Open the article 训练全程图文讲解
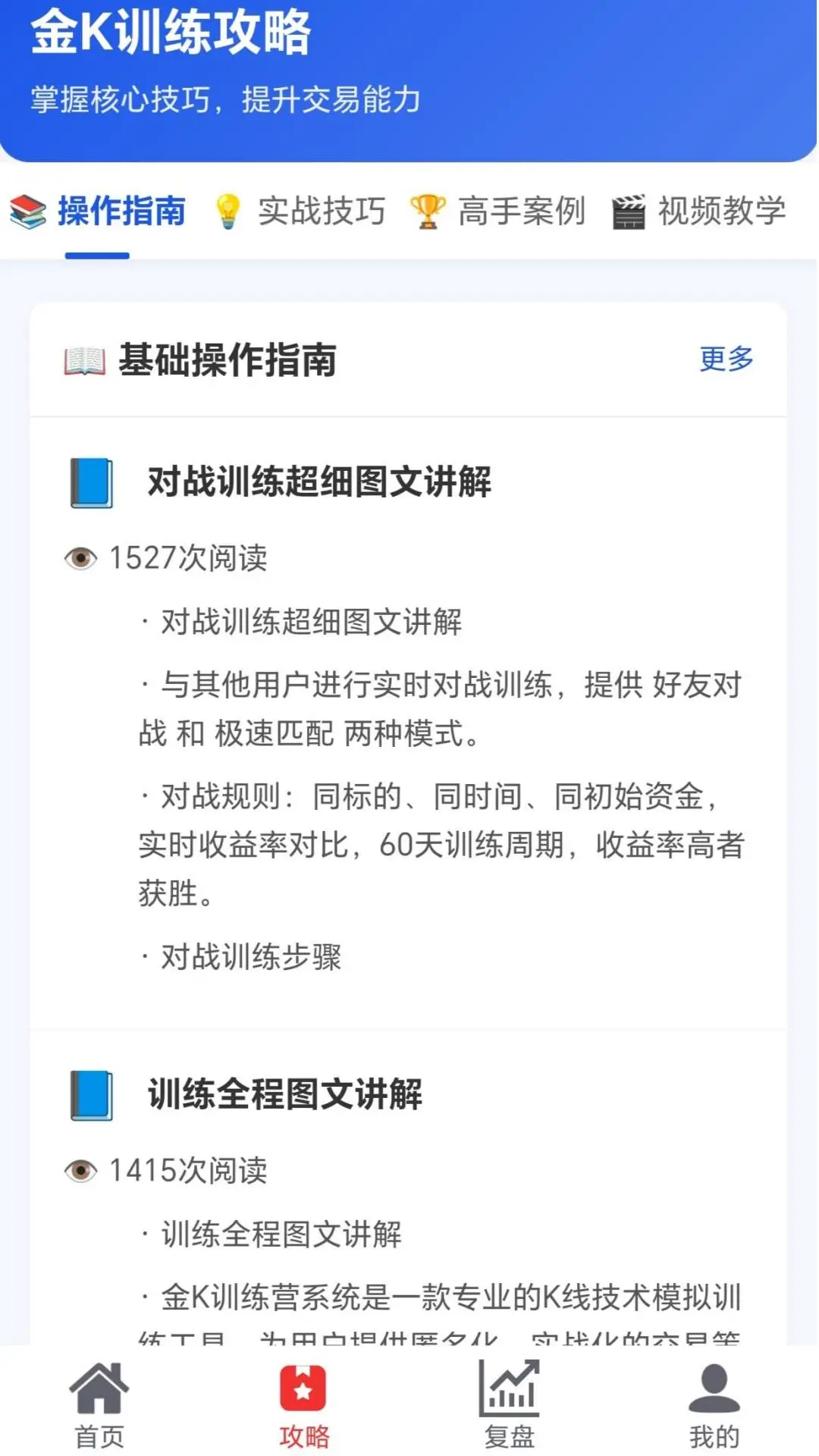The height and width of the screenshot is (1456, 819). point(286,1093)
